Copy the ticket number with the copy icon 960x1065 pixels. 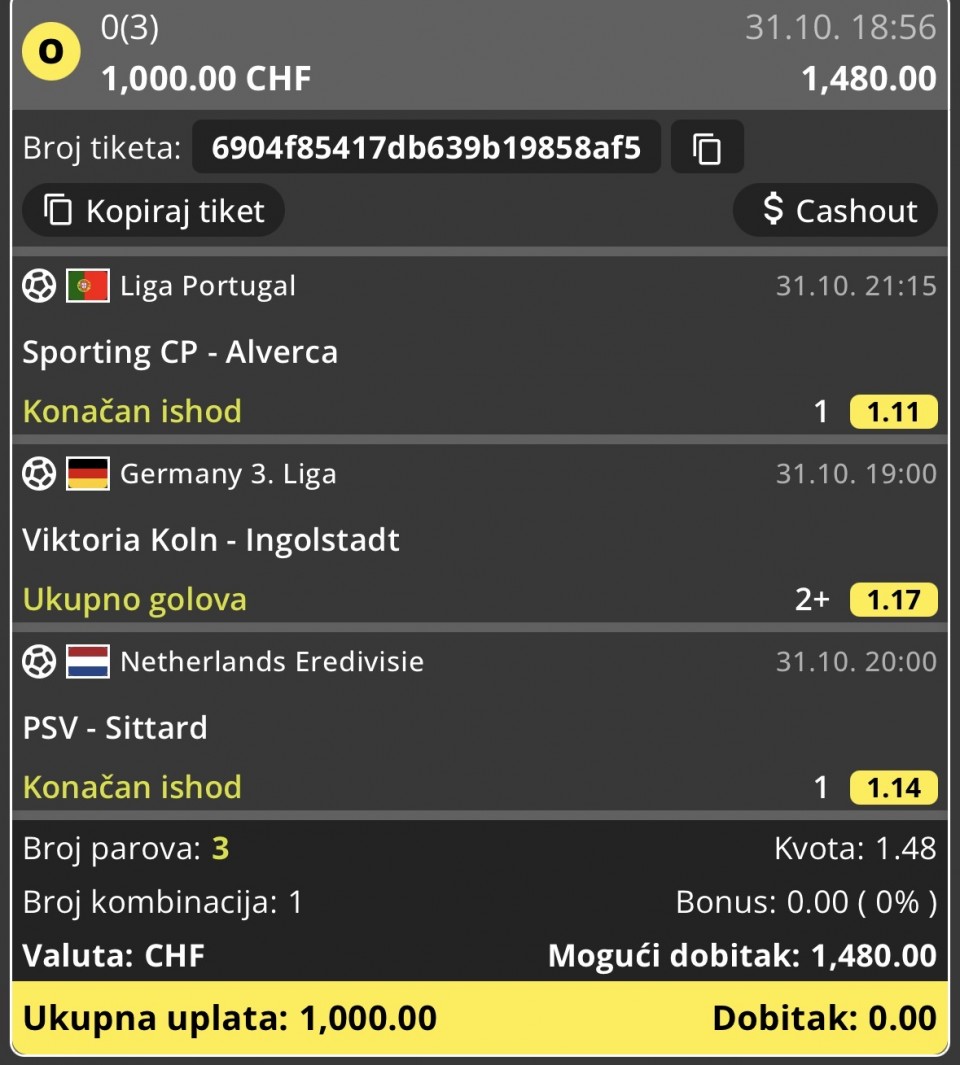point(707,149)
